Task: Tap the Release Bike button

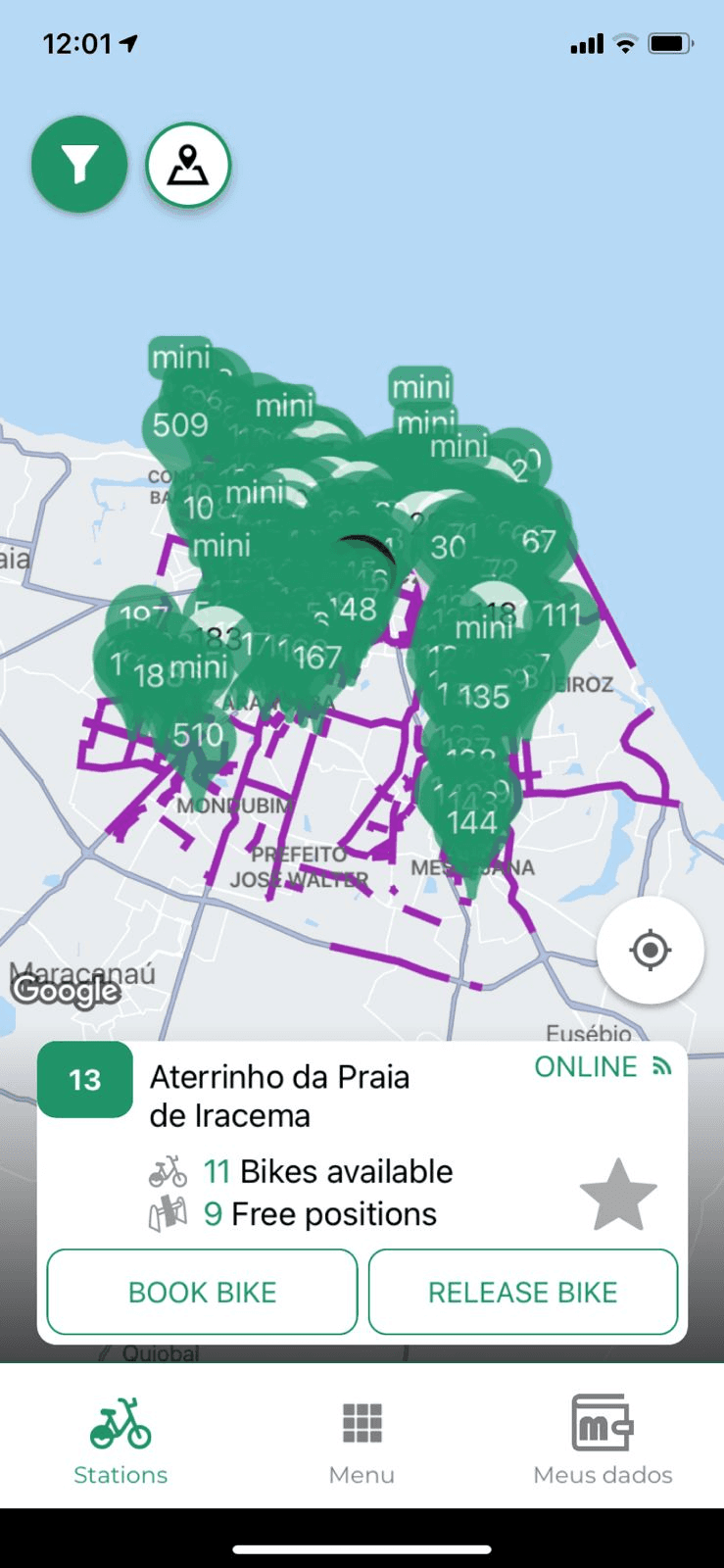Action: click(522, 1292)
